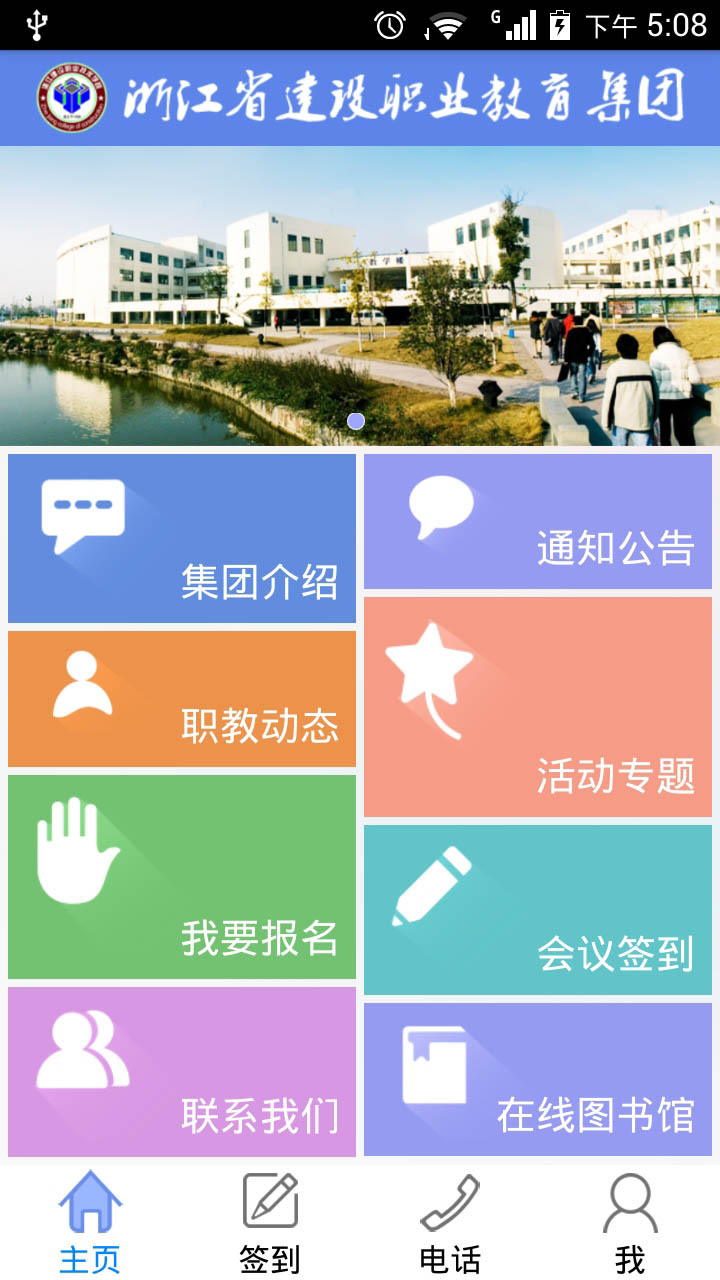Open the 会议签到 tile
Screen dimensions: 720x1280
point(538,910)
